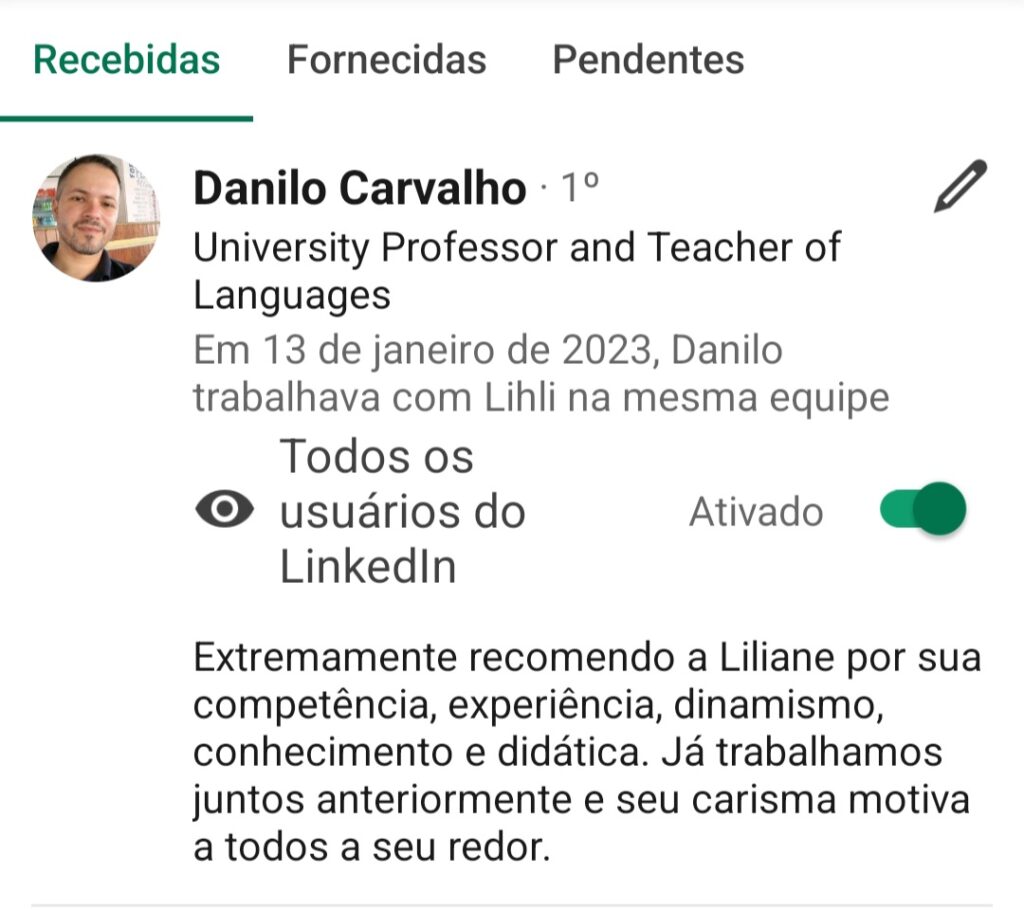Screen dimensions: 1024x910
Task: Open Danilo Carvalho's profile name
Action: (x=359, y=188)
